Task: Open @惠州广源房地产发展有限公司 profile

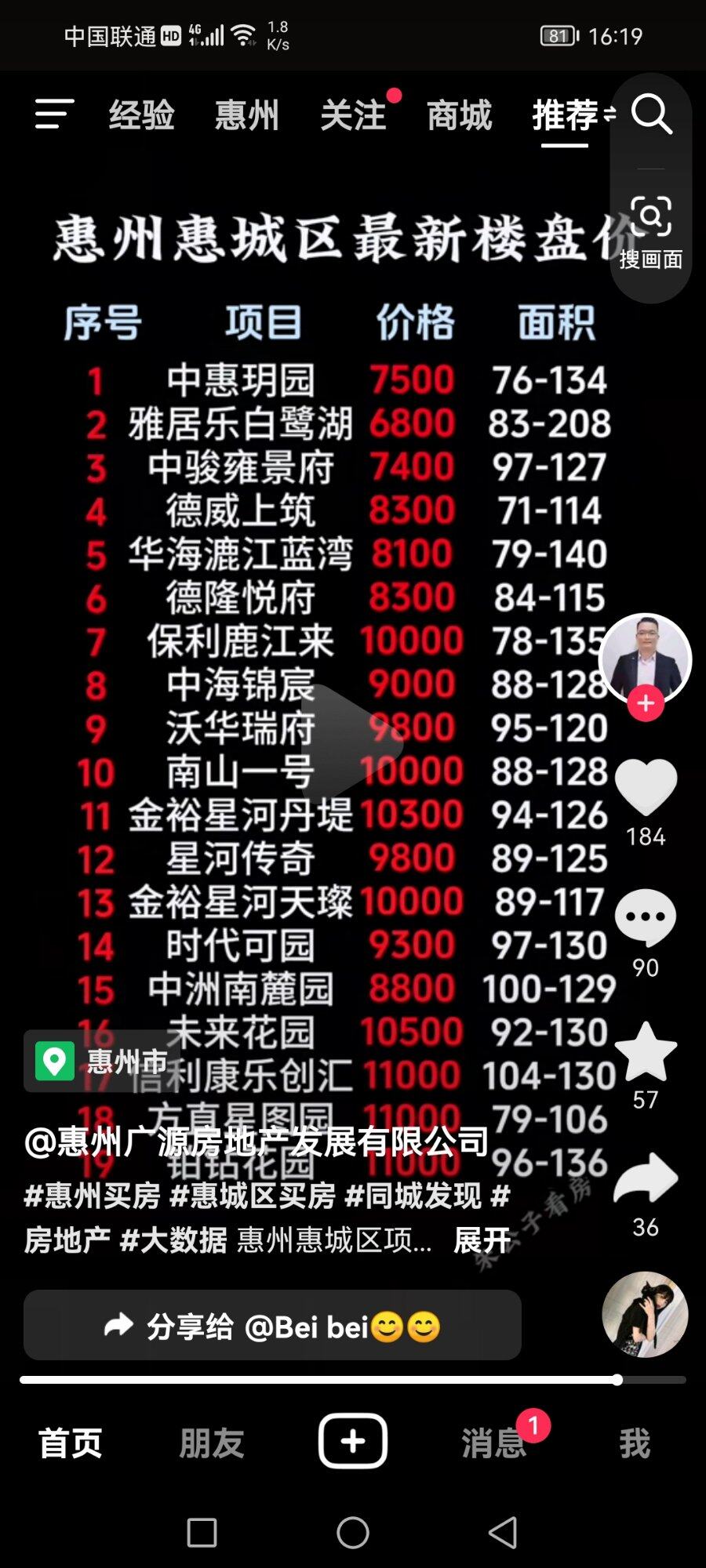Action: pyautogui.click(x=257, y=1142)
